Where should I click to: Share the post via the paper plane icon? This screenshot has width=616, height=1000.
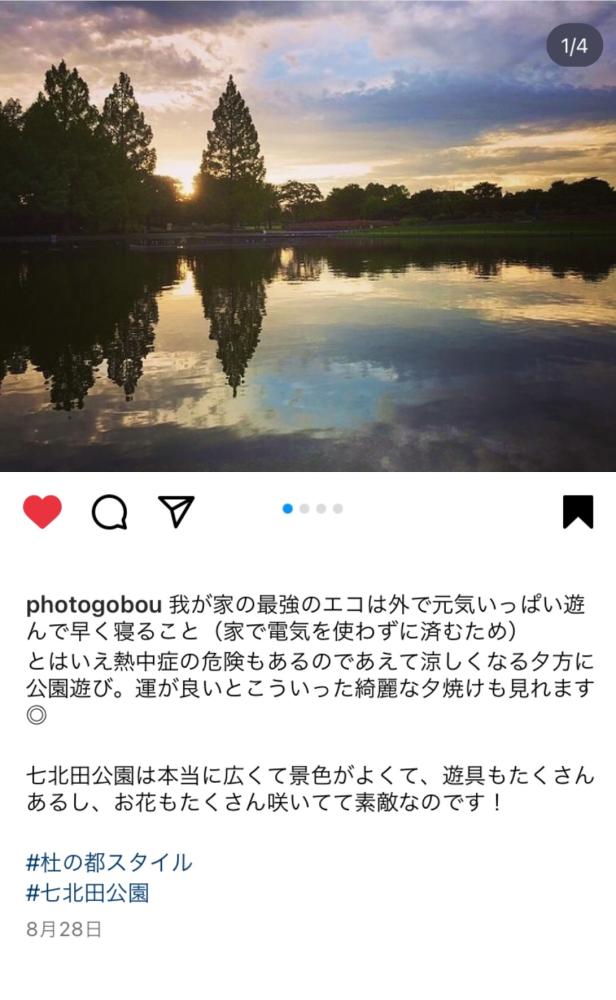tap(176, 511)
